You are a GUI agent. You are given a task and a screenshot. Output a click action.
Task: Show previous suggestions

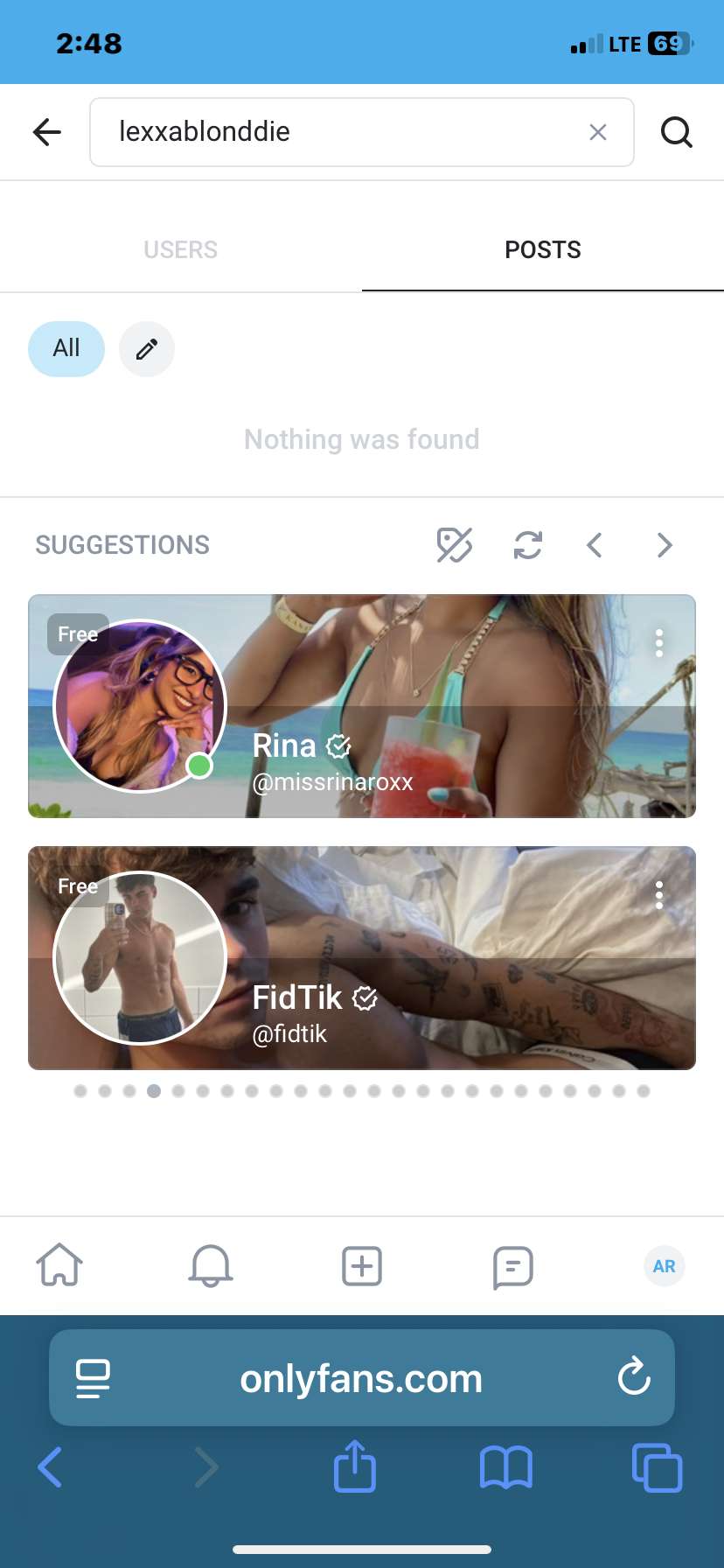(x=595, y=545)
